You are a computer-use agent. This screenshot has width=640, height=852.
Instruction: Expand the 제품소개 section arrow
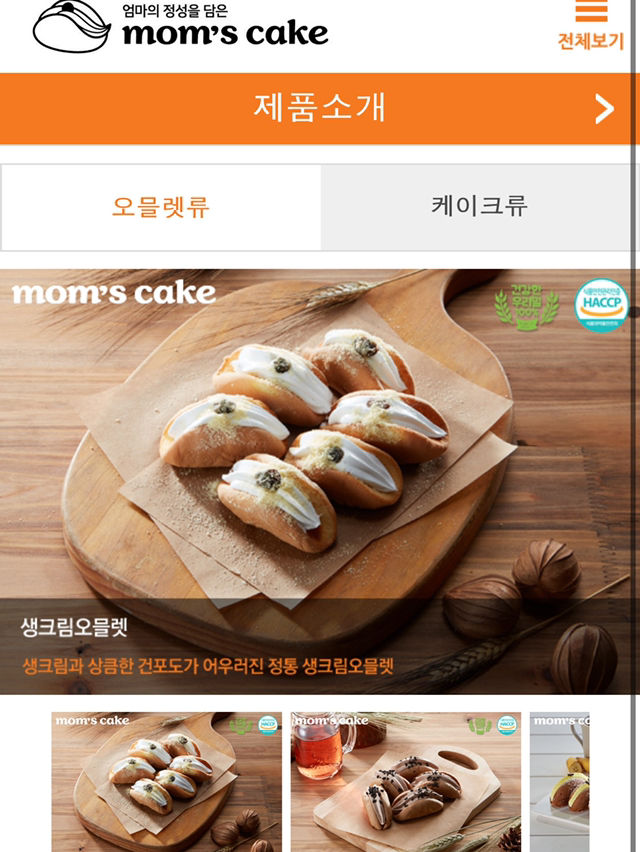click(x=604, y=109)
